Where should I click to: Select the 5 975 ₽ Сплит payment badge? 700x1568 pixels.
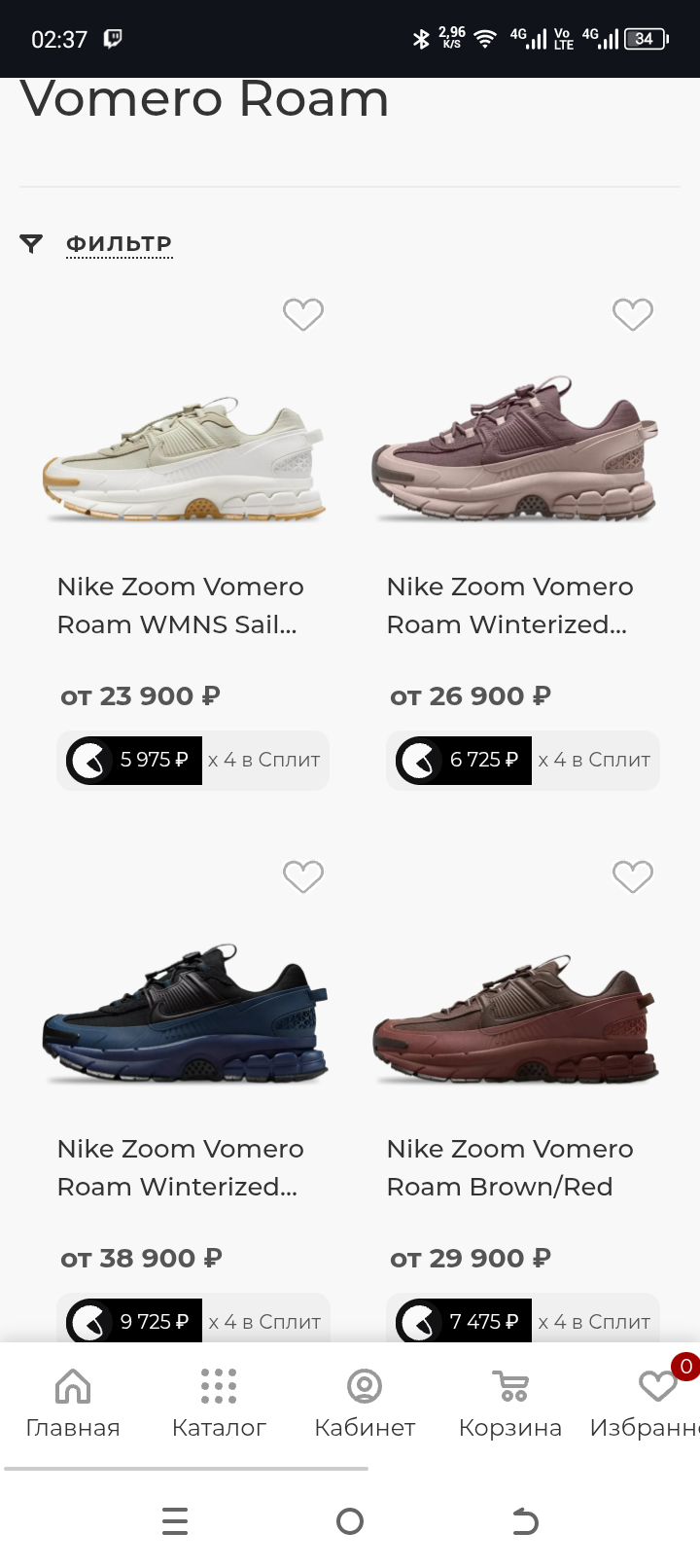192,760
